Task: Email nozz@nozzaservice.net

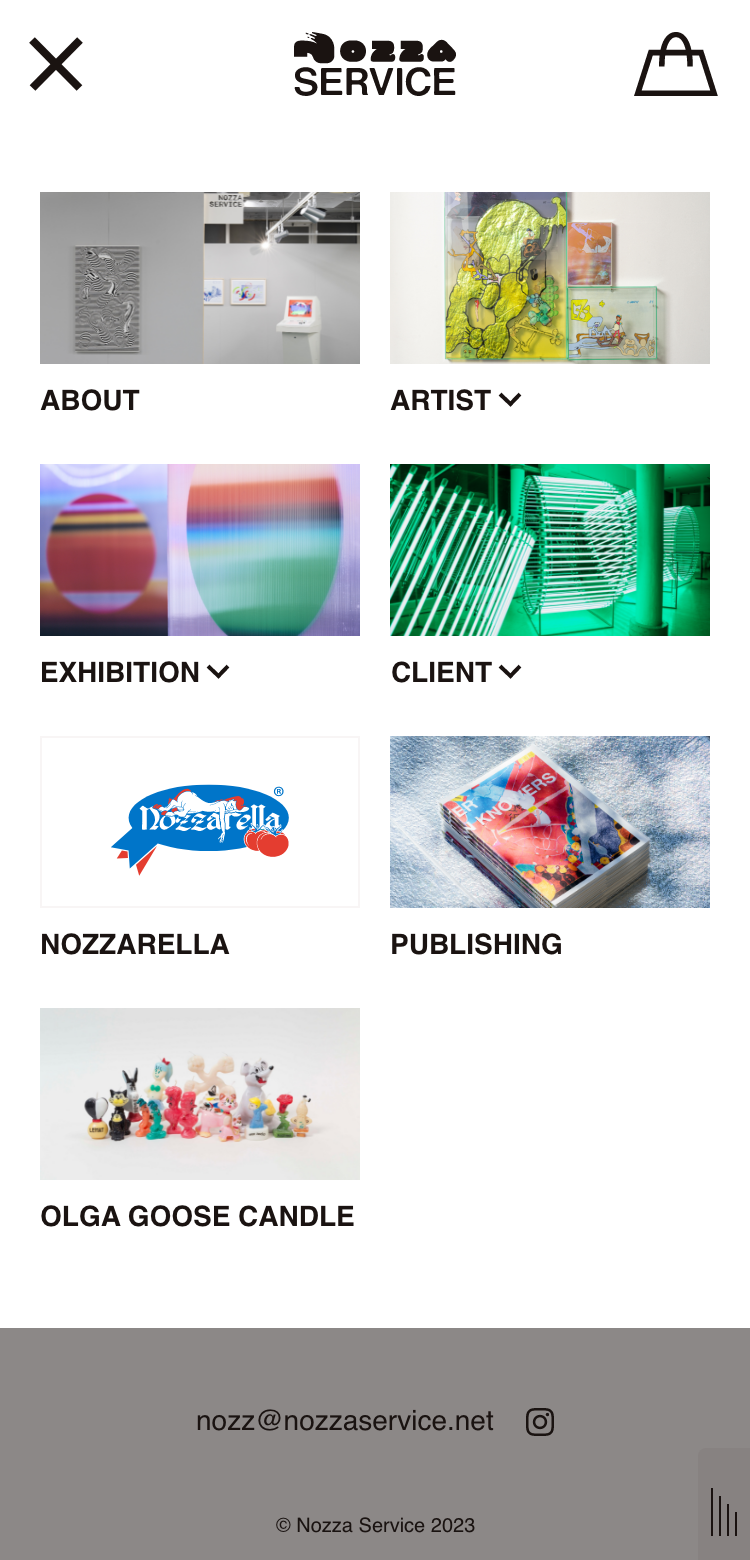Action: [345, 1421]
